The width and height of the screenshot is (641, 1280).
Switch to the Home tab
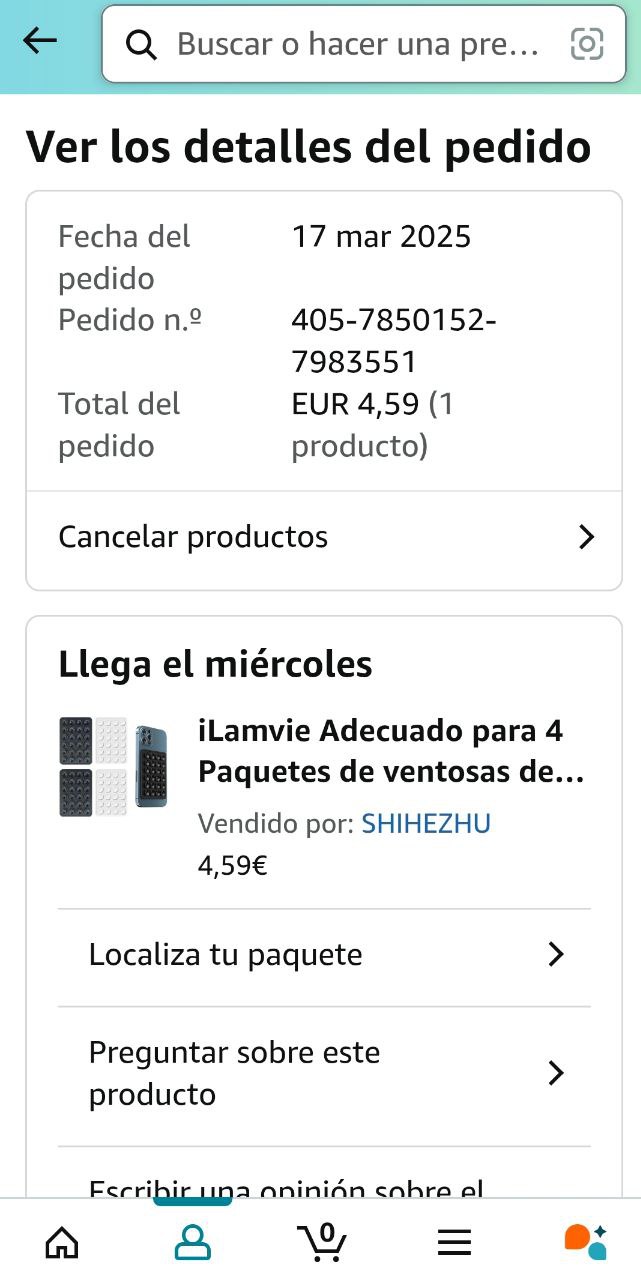(62, 1242)
